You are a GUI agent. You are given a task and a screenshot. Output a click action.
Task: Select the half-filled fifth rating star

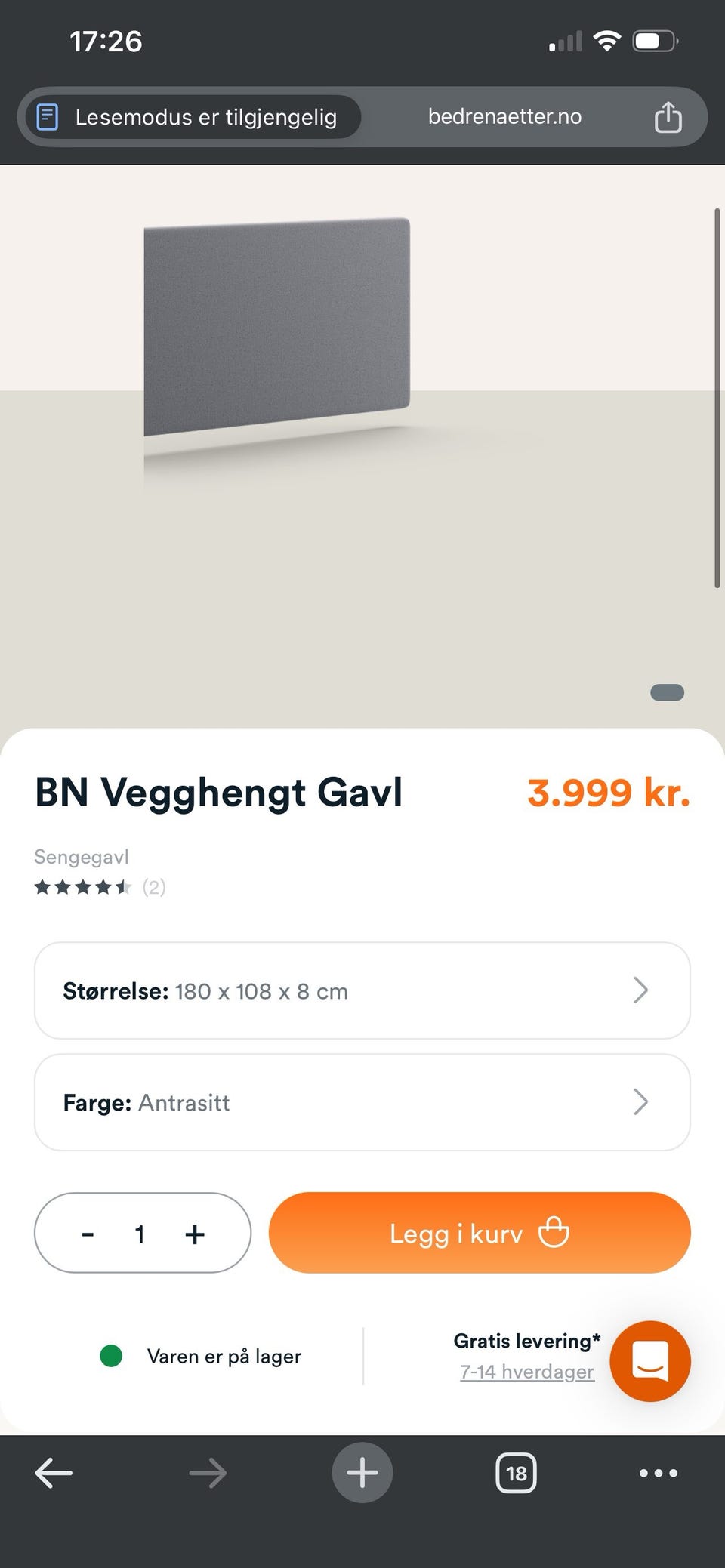tap(123, 887)
